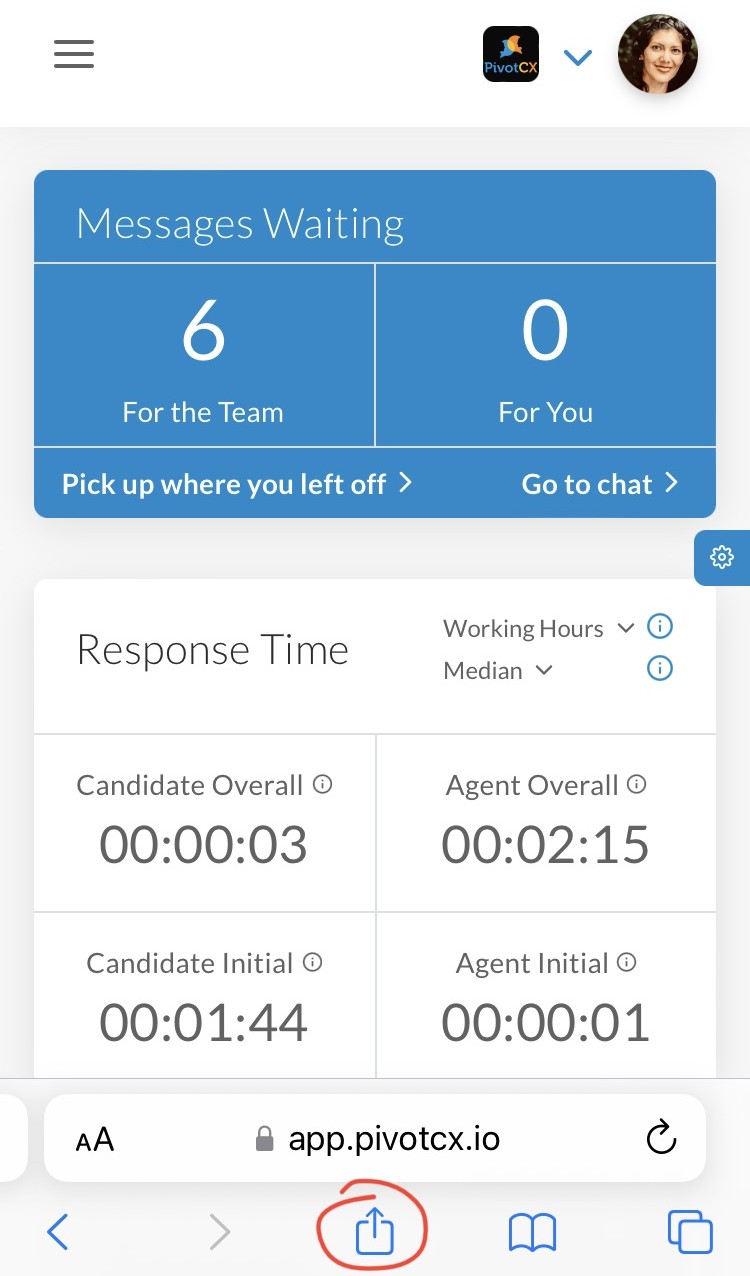
Task: Open the user profile avatar
Action: pos(658,54)
